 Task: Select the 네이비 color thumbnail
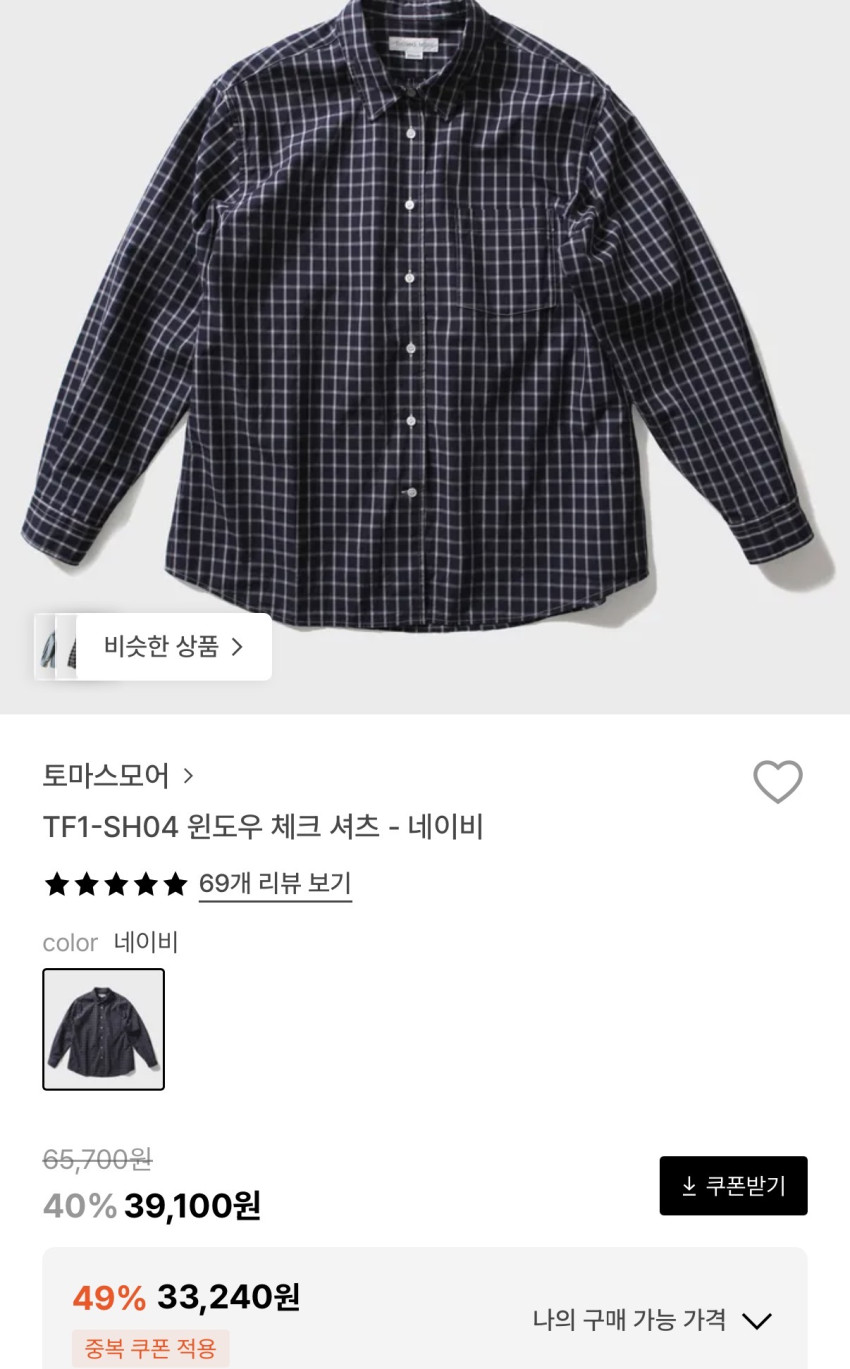click(x=104, y=1029)
